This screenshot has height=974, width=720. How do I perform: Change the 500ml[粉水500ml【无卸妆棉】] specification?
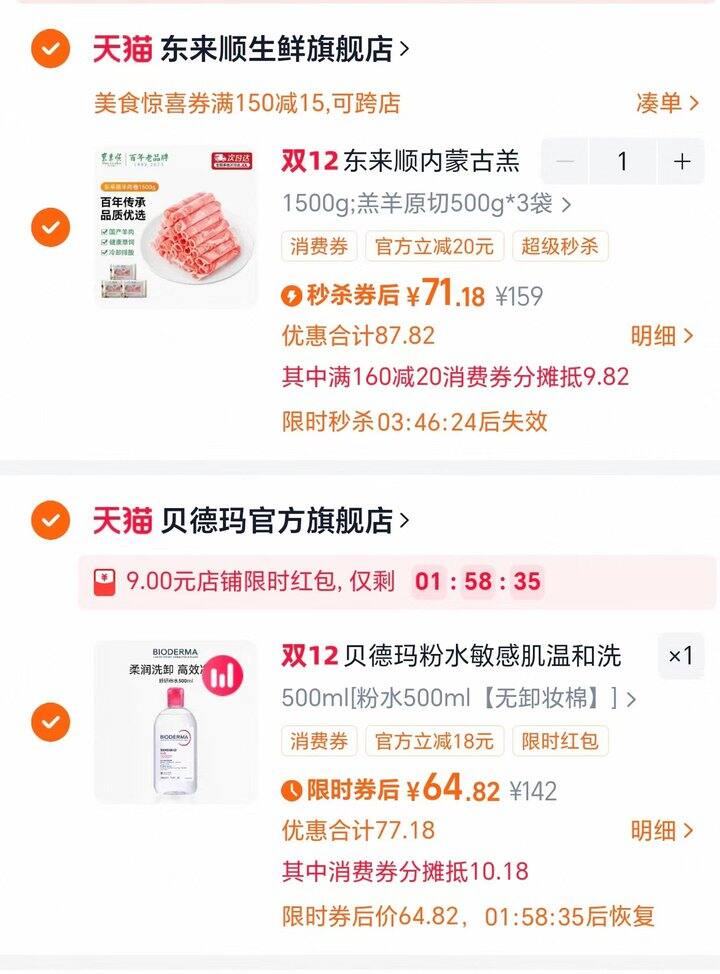pos(458,698)
